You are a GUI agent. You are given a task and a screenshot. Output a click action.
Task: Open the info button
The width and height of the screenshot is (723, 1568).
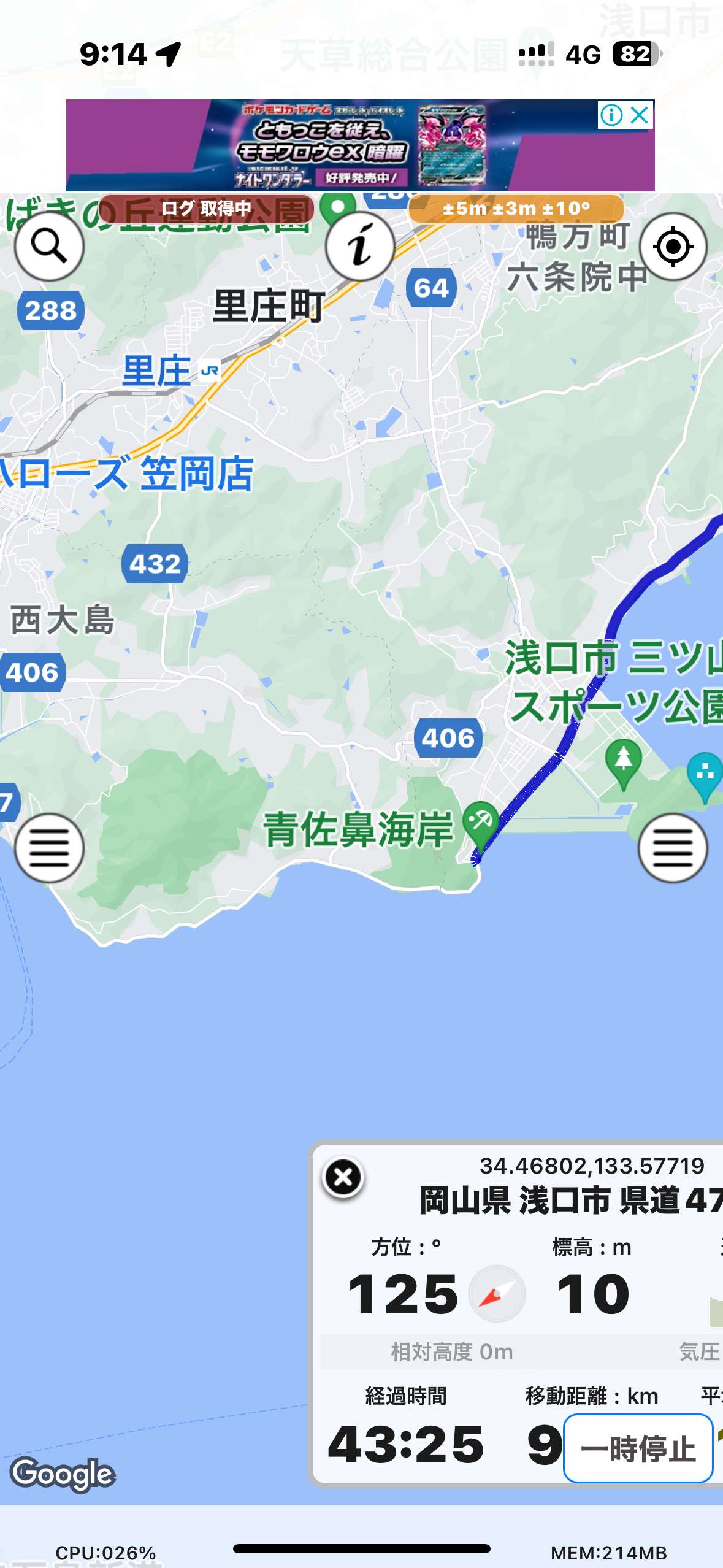[360, 247]
